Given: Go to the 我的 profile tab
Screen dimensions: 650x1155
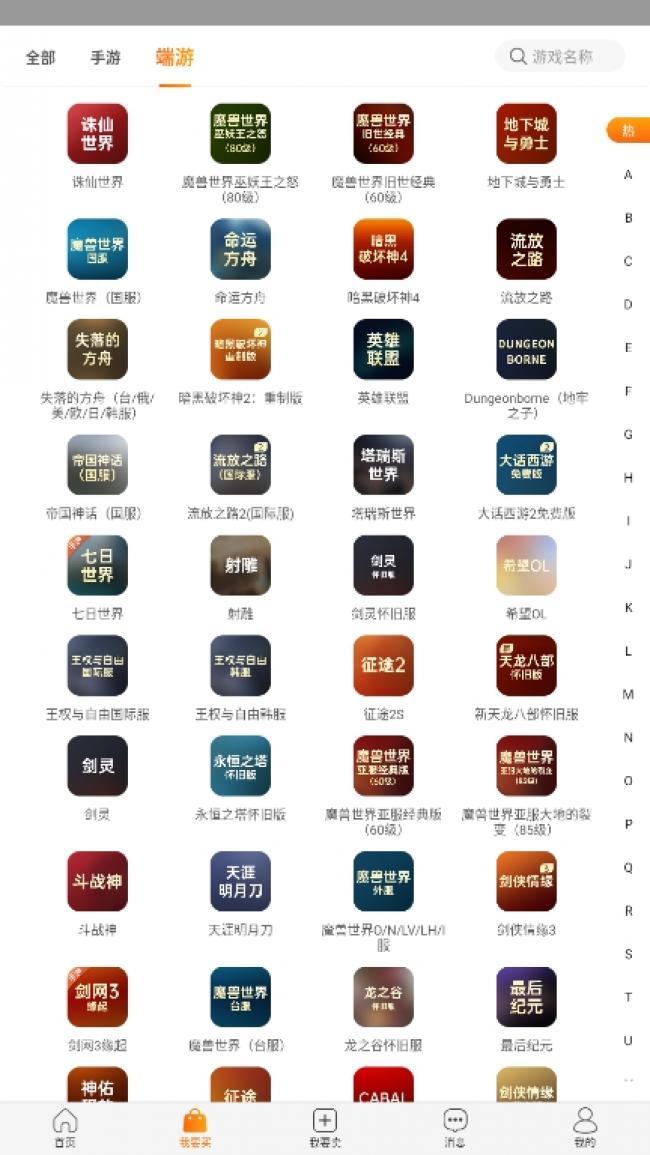Looking at the screenshot, I should point(585,1127).
